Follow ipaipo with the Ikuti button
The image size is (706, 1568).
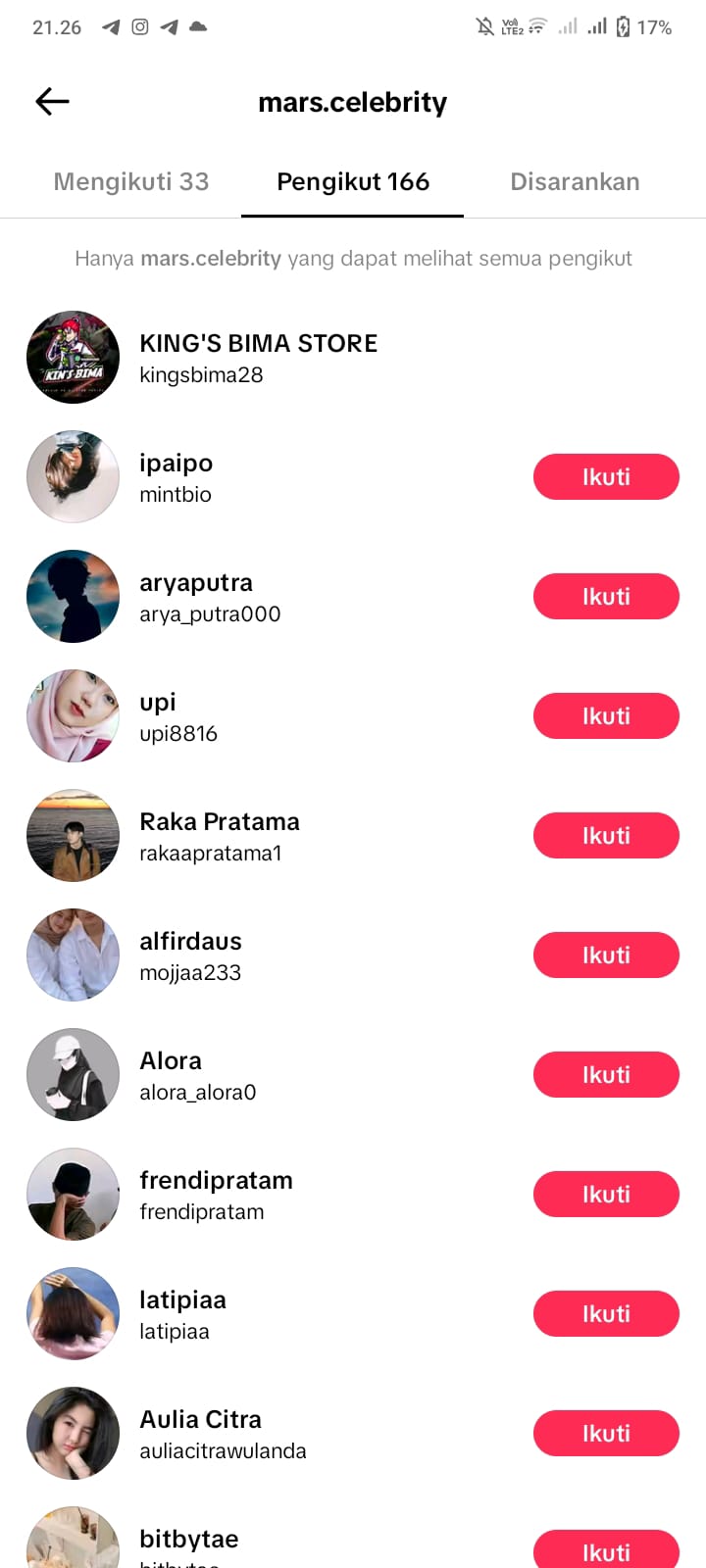click(x=606, y=477)
